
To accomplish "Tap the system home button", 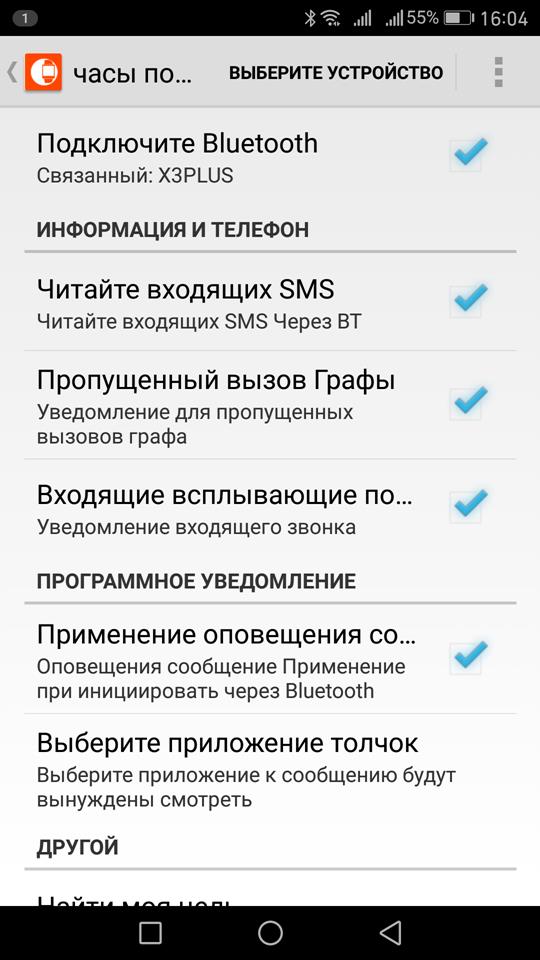I will pyautogui.click(x=270, y=932).
